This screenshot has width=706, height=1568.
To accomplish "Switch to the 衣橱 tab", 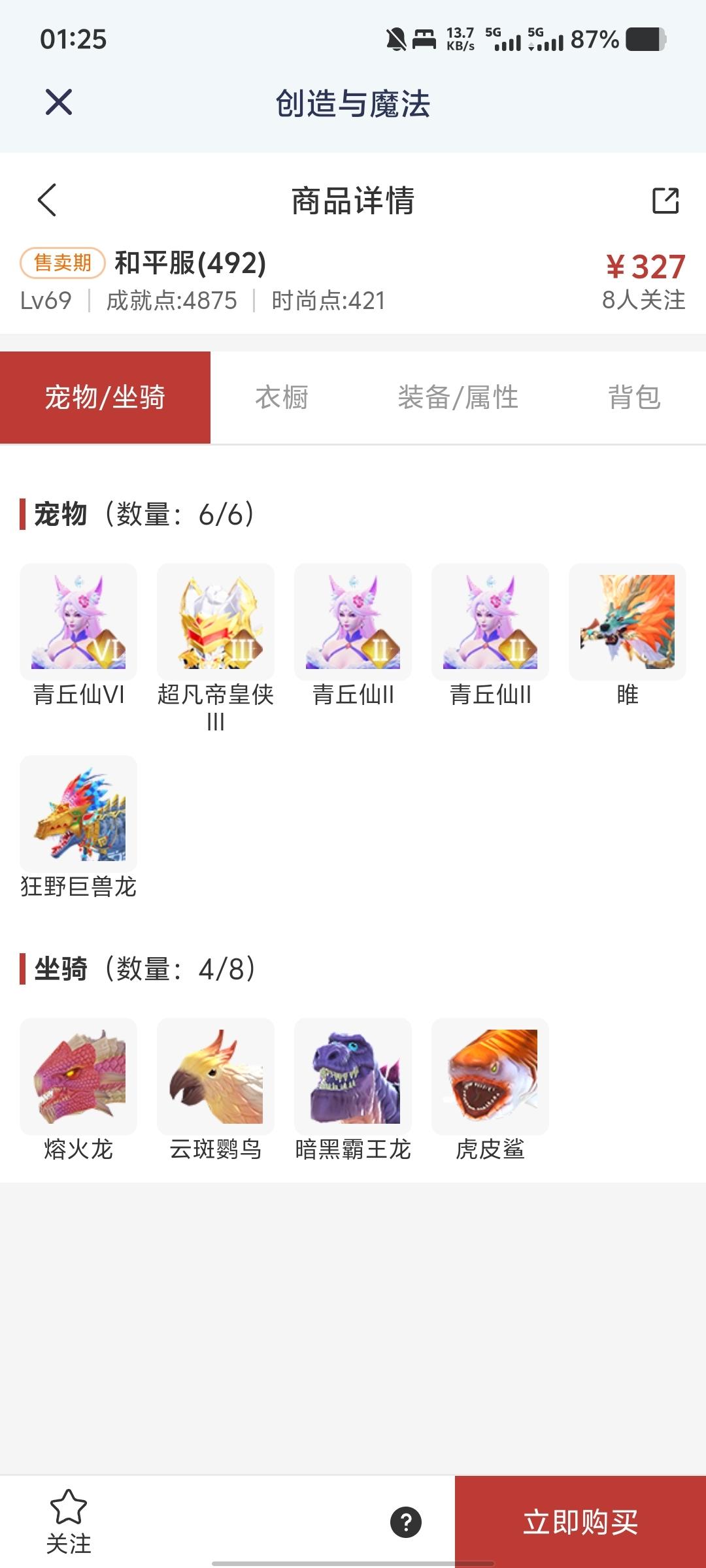I will 282,397.
